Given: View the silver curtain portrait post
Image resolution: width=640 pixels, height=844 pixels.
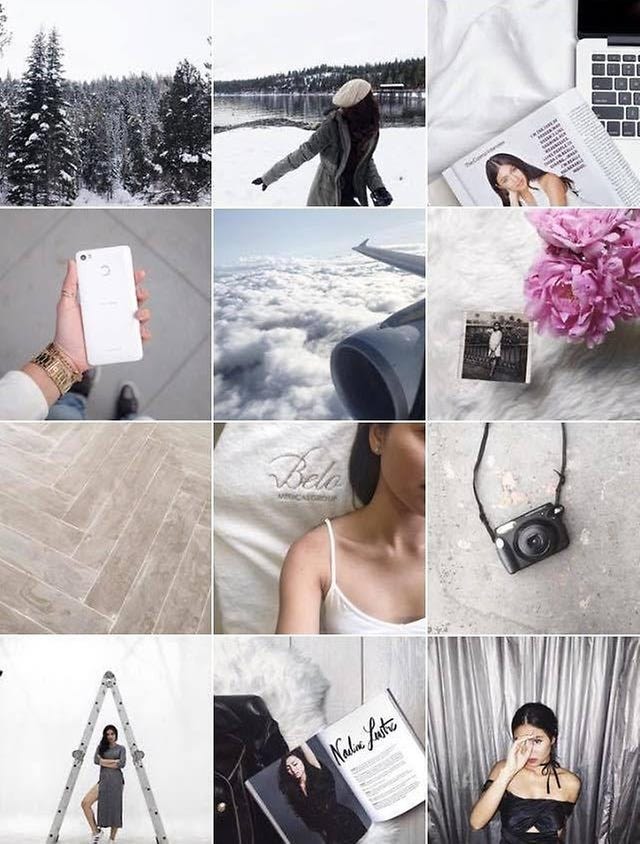Looking at the screenshot, I should (534, 741).
